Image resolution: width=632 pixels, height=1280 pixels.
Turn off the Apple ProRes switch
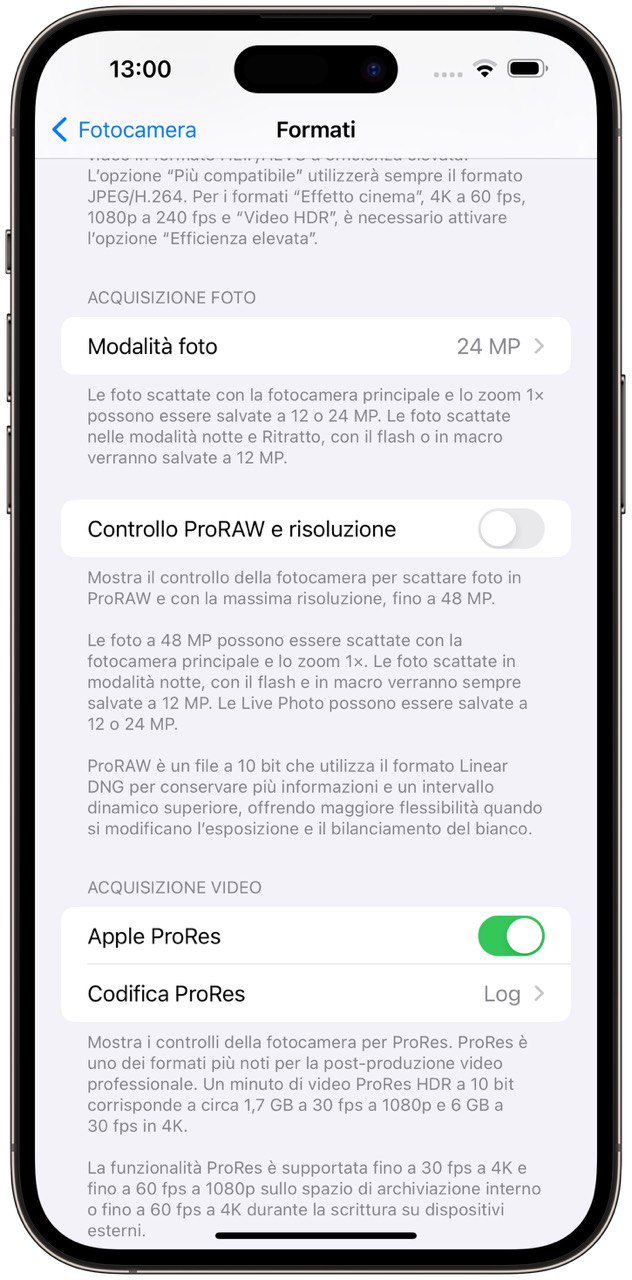pyautogui.click(x=511, y=936)
